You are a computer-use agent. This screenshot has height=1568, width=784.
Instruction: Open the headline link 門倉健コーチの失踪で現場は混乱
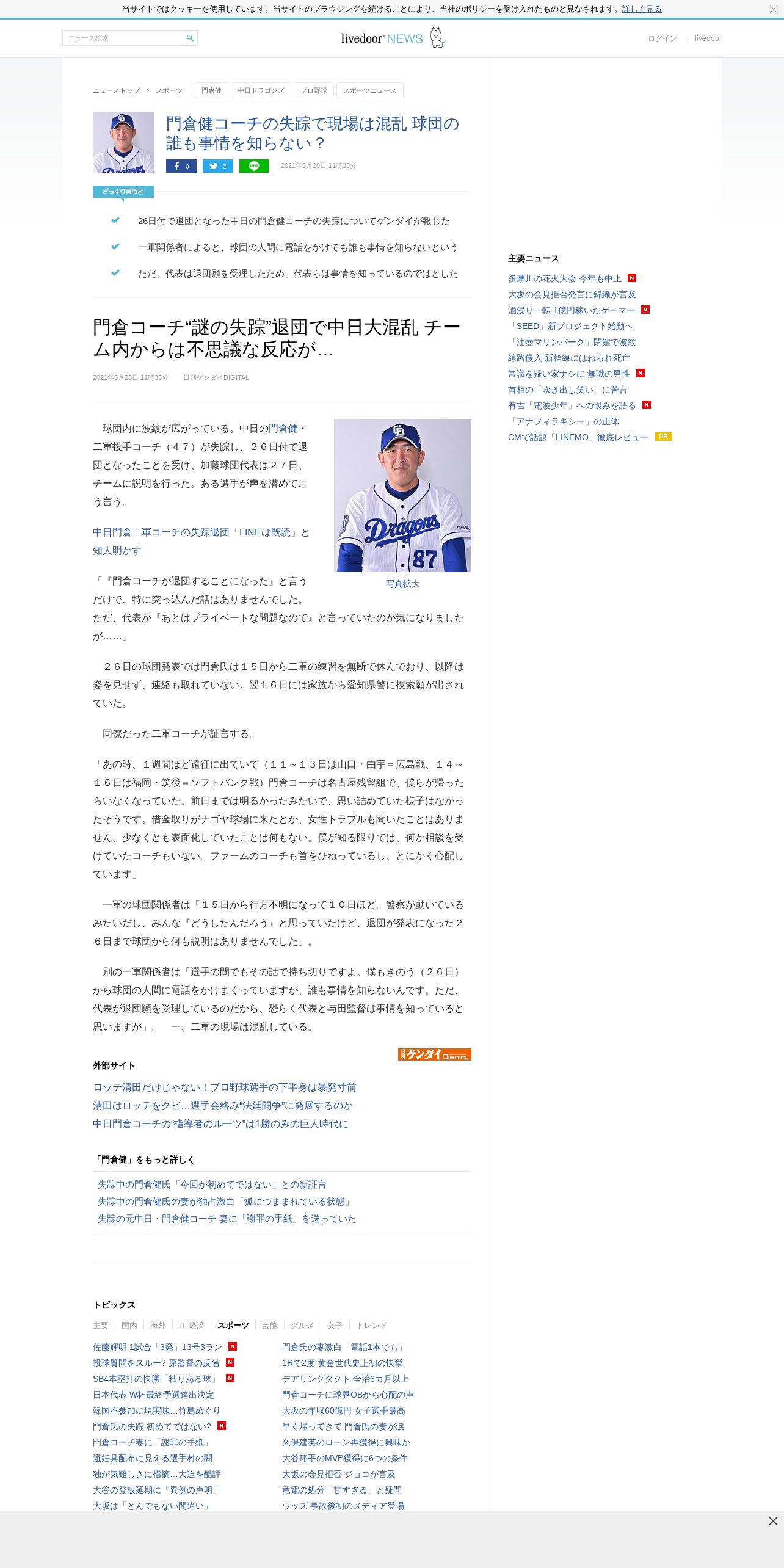312,133
